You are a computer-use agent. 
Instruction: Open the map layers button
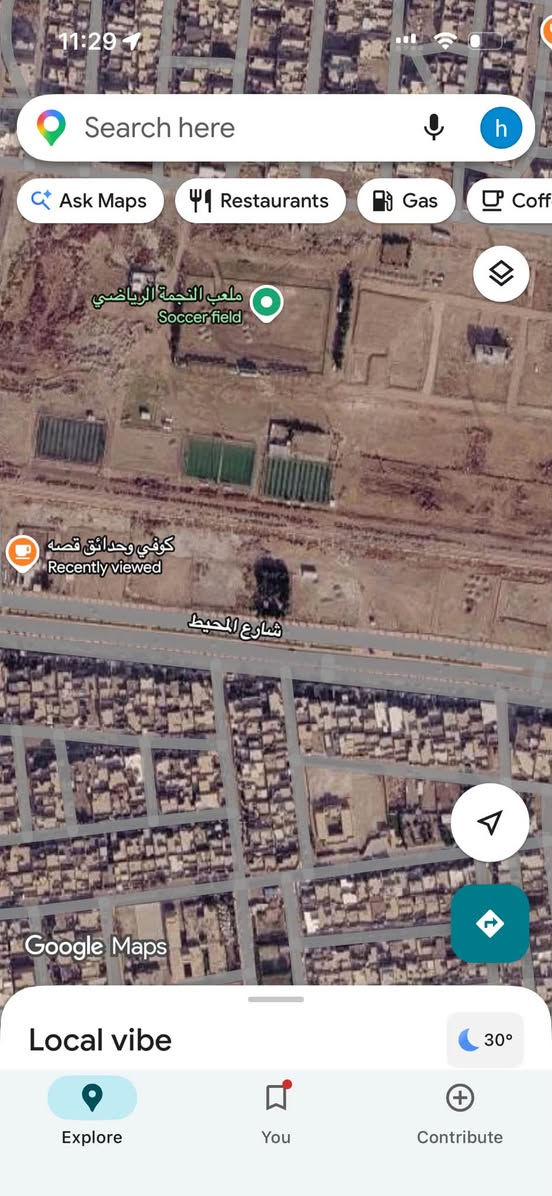(501, 273)
